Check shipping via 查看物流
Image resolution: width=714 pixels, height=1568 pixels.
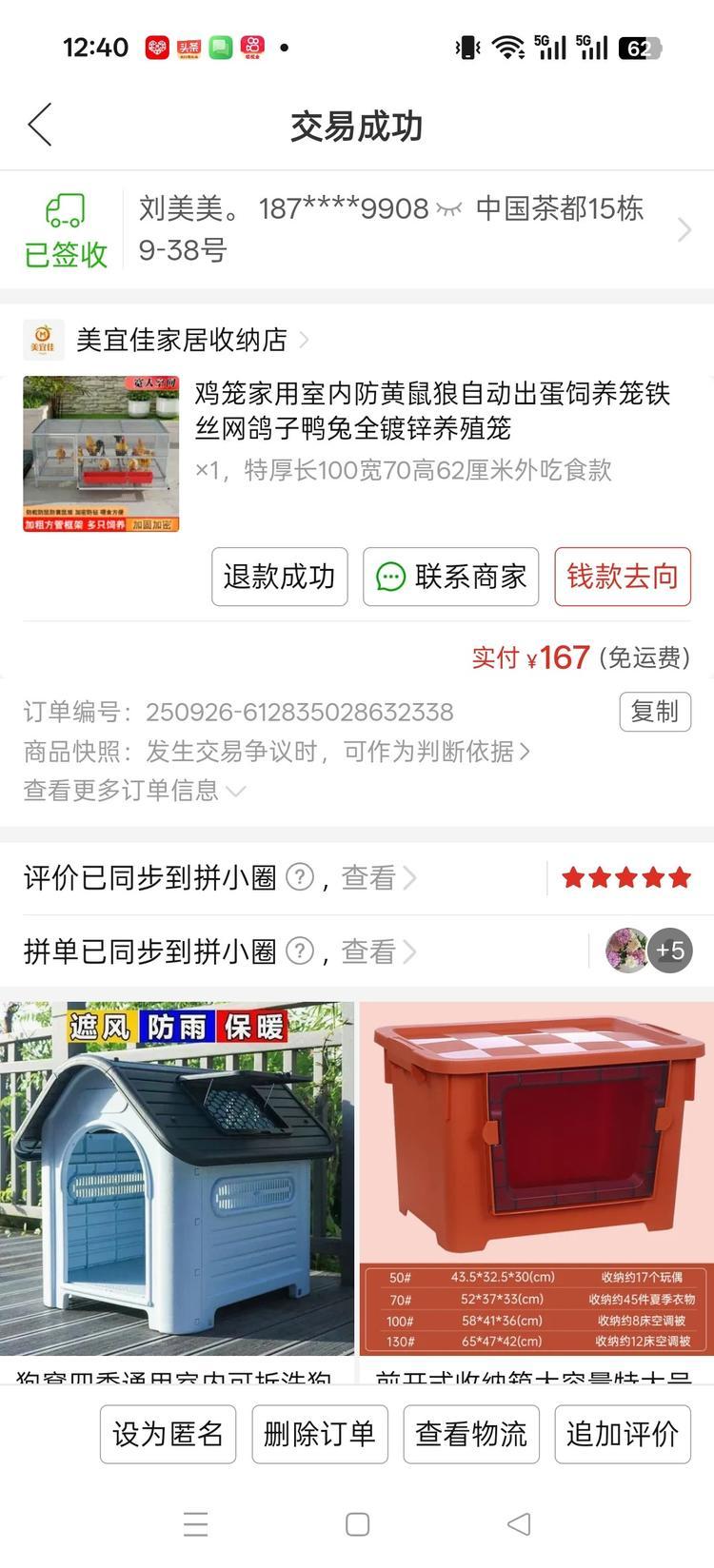[x=470, y=1434]
